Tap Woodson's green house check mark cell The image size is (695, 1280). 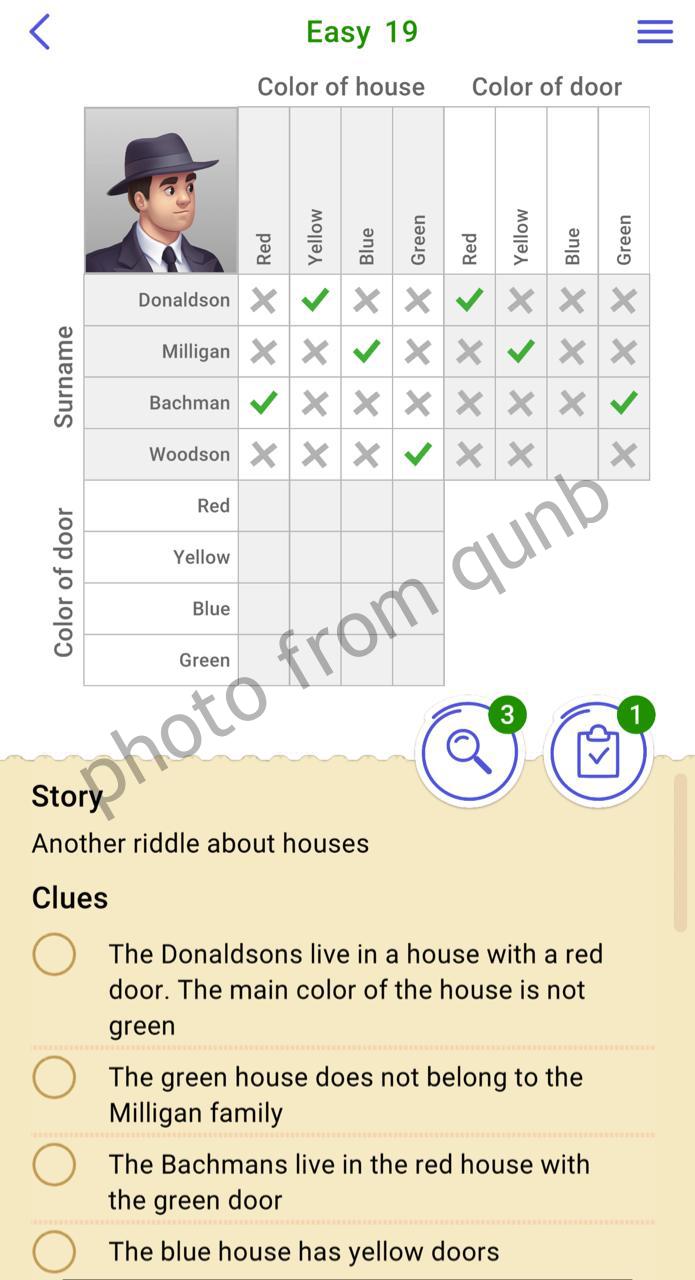(x=418, y=455)
